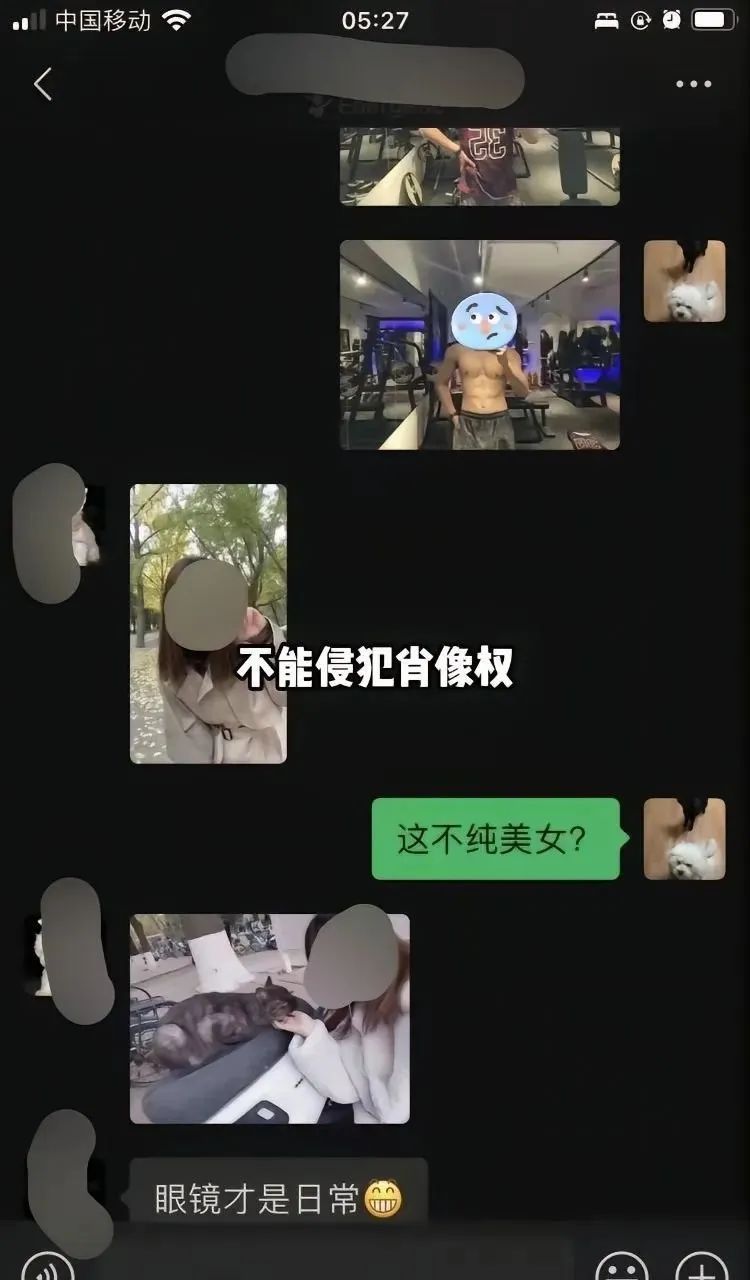The width and height of the screenshot is (750, 1280).
Task: Open the photo with the cat on scooter
Action: [269, 1018]
